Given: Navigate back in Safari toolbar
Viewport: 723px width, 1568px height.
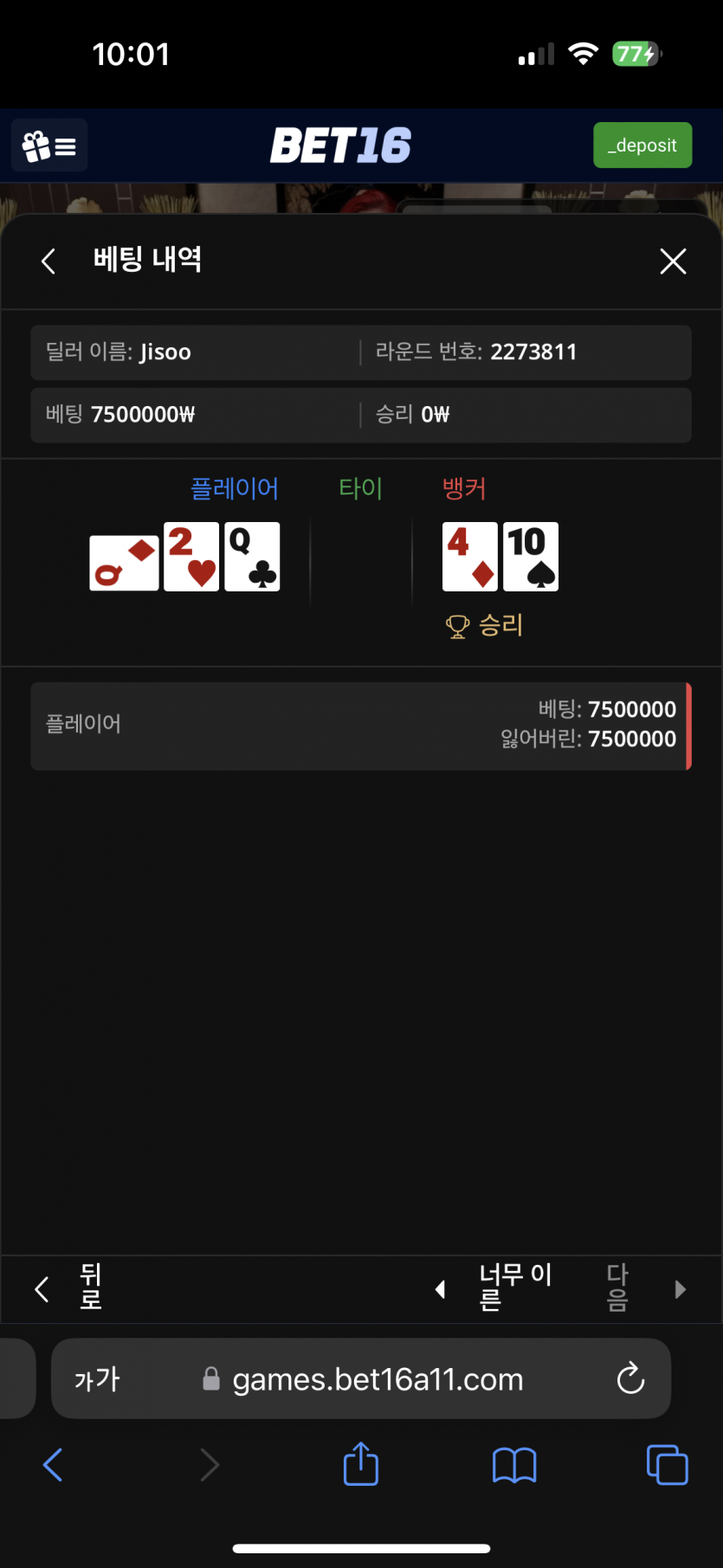Looking at the screenshot, I should coord(53,1465).
